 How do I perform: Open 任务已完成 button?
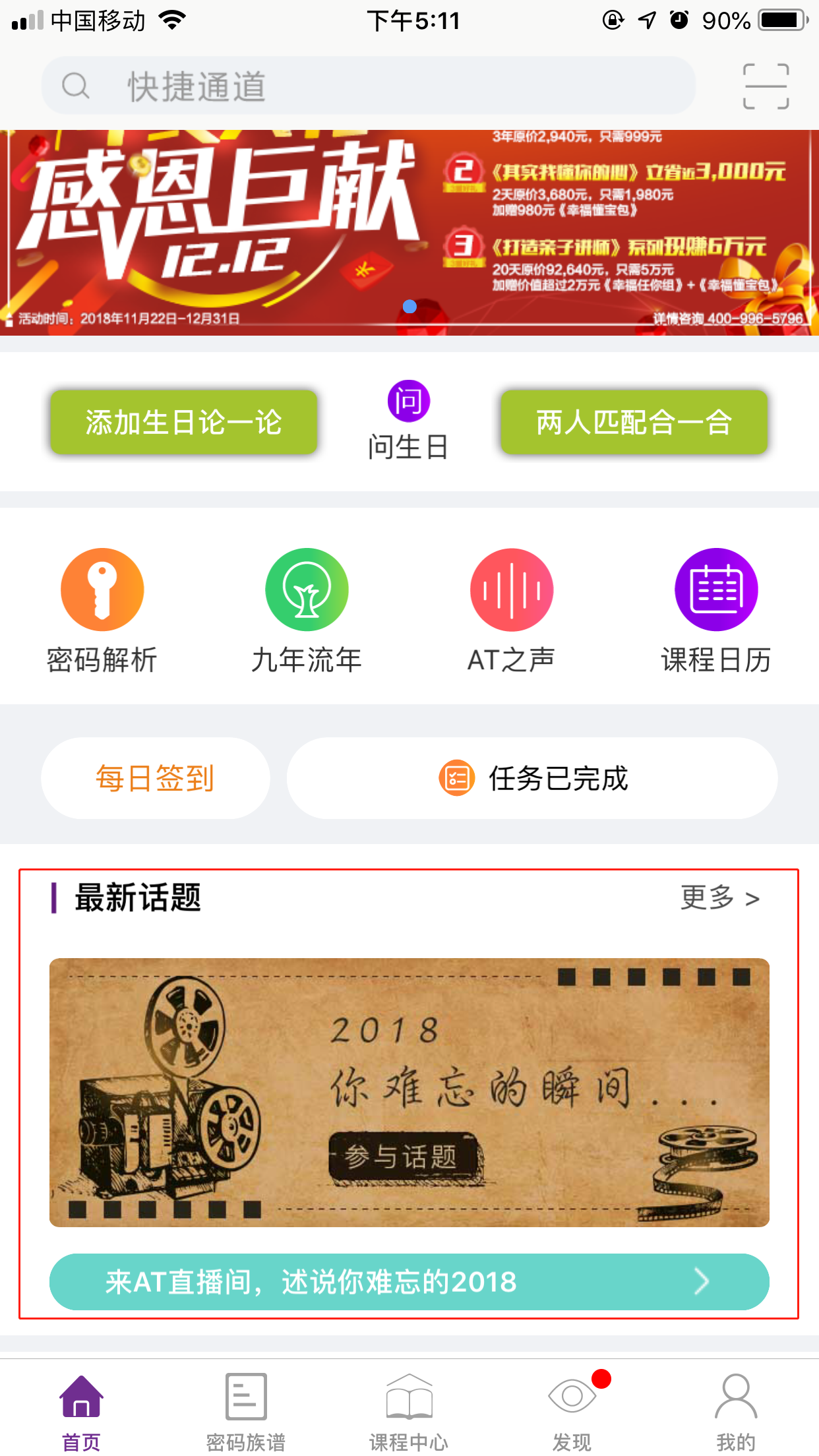pyautogui.click(x=532, y=778)
